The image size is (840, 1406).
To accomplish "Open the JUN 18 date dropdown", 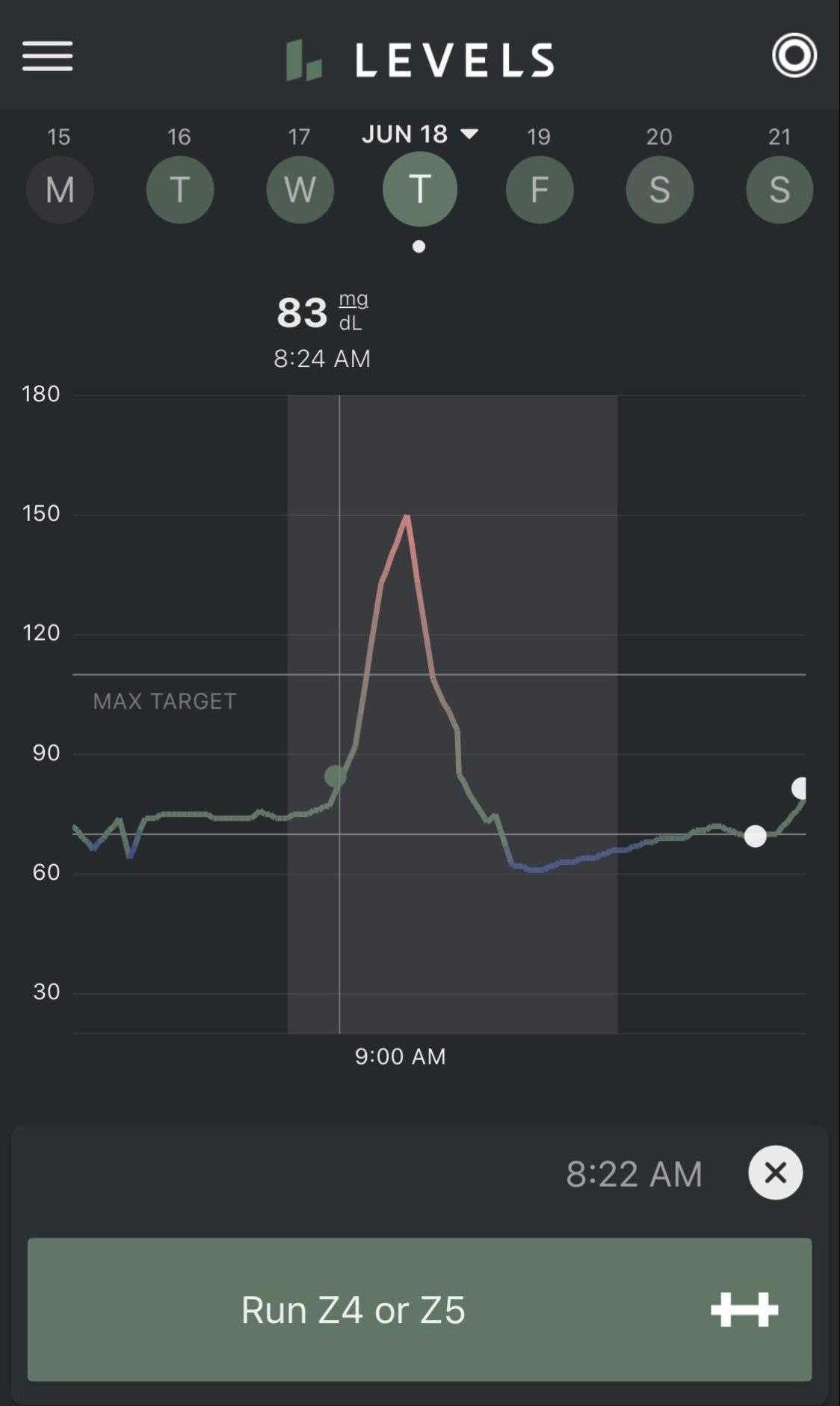I will coord(419,134).
